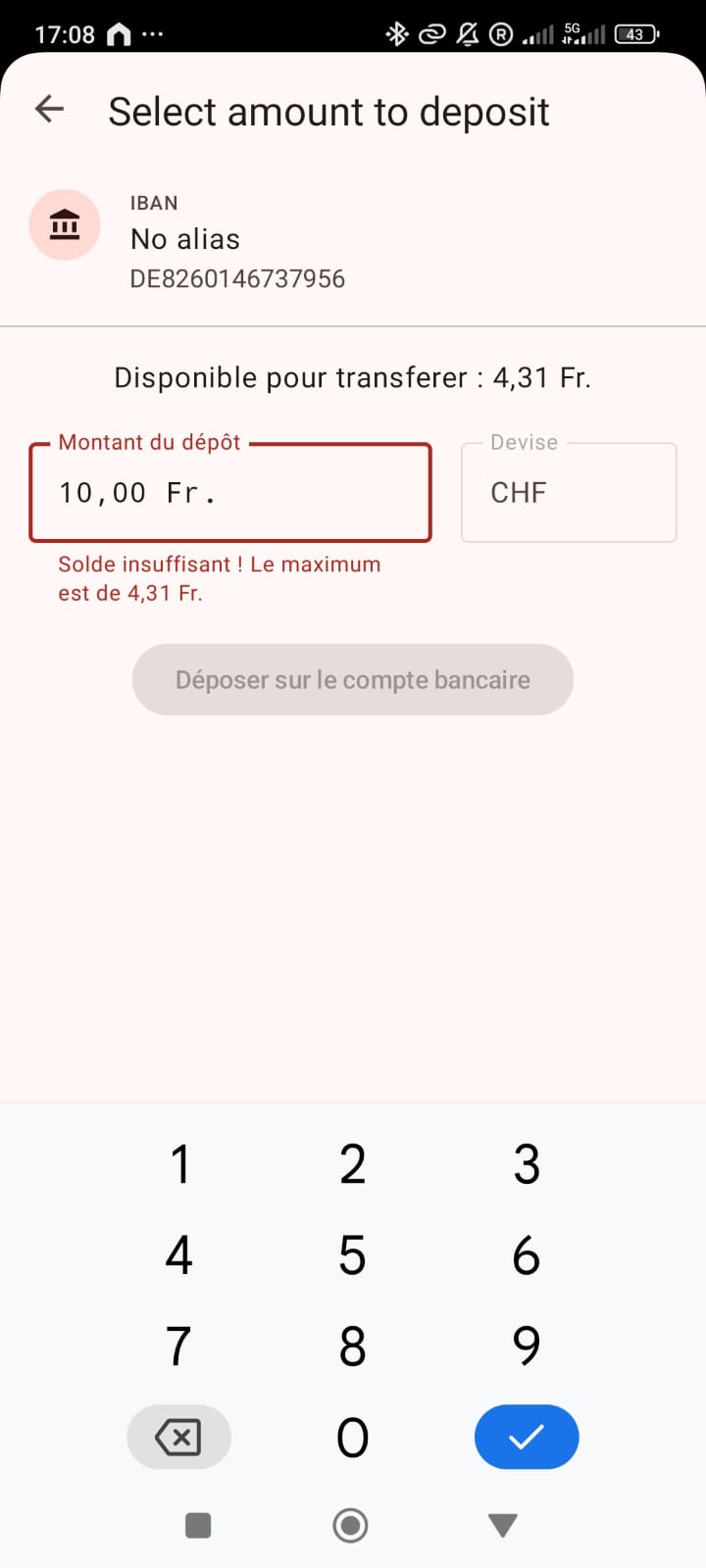Tap keypad digit 9

pyautogui.click(x=527, y=1347)
